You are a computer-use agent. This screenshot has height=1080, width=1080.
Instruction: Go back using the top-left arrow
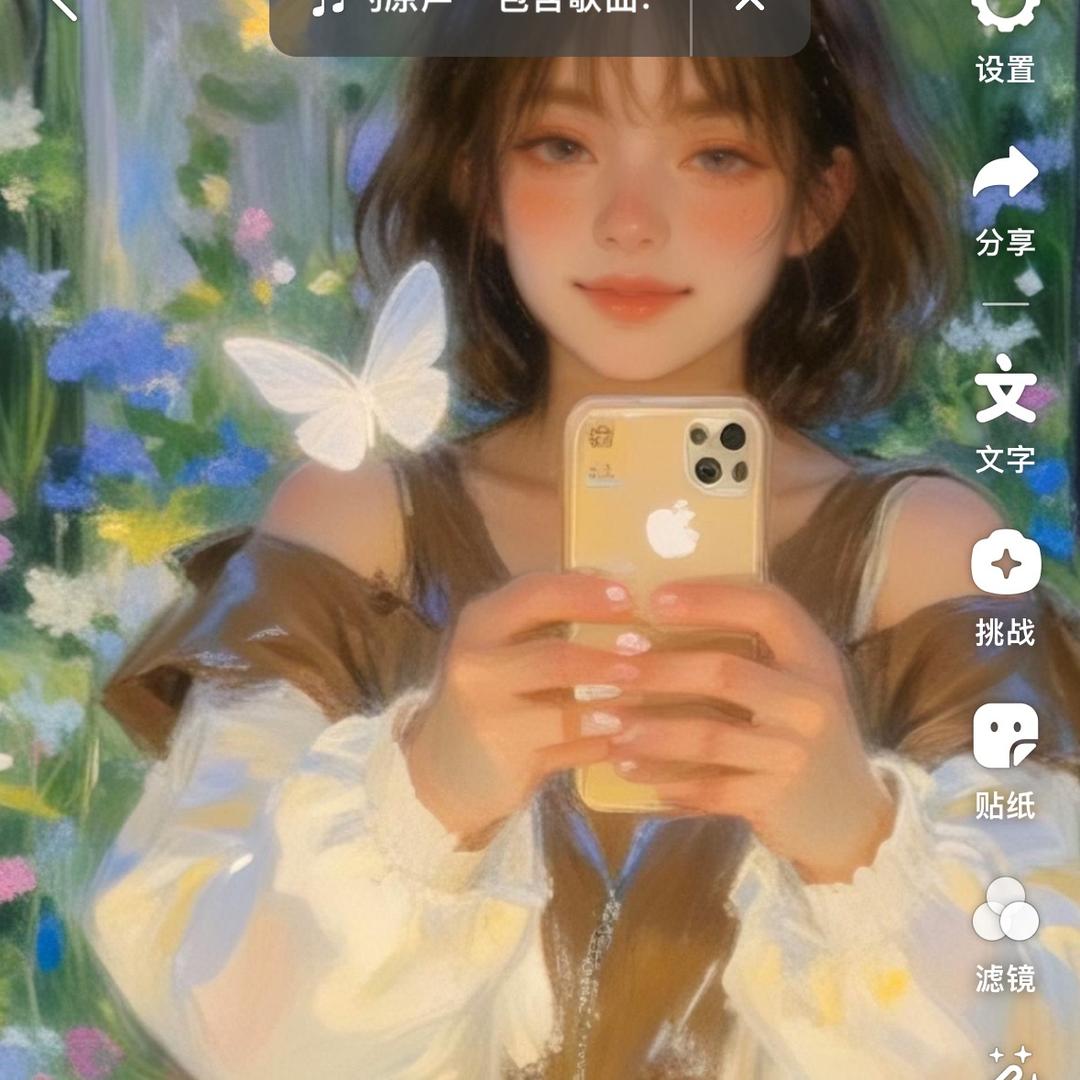62,8
